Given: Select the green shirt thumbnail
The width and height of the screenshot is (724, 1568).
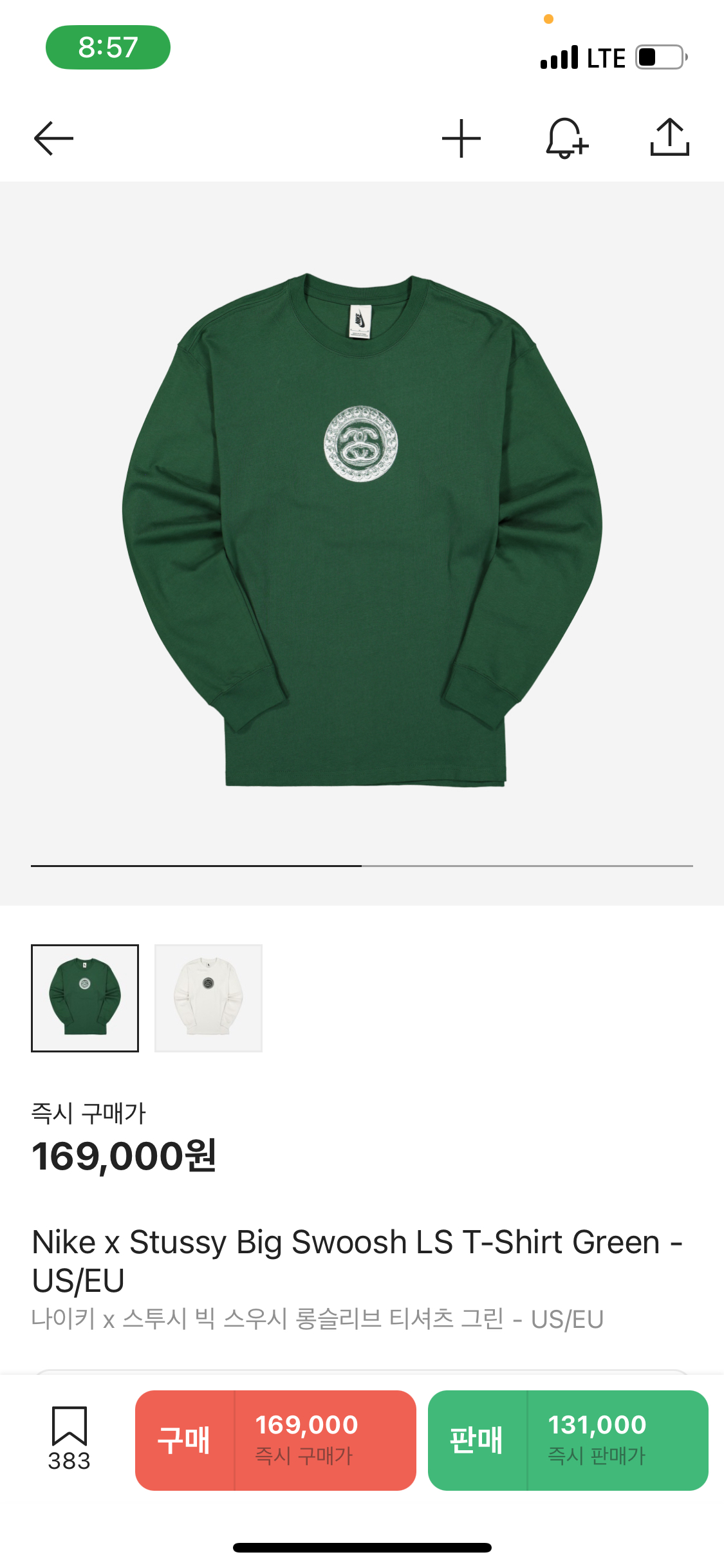Looking at the screenshot, I should pos(85,998).
